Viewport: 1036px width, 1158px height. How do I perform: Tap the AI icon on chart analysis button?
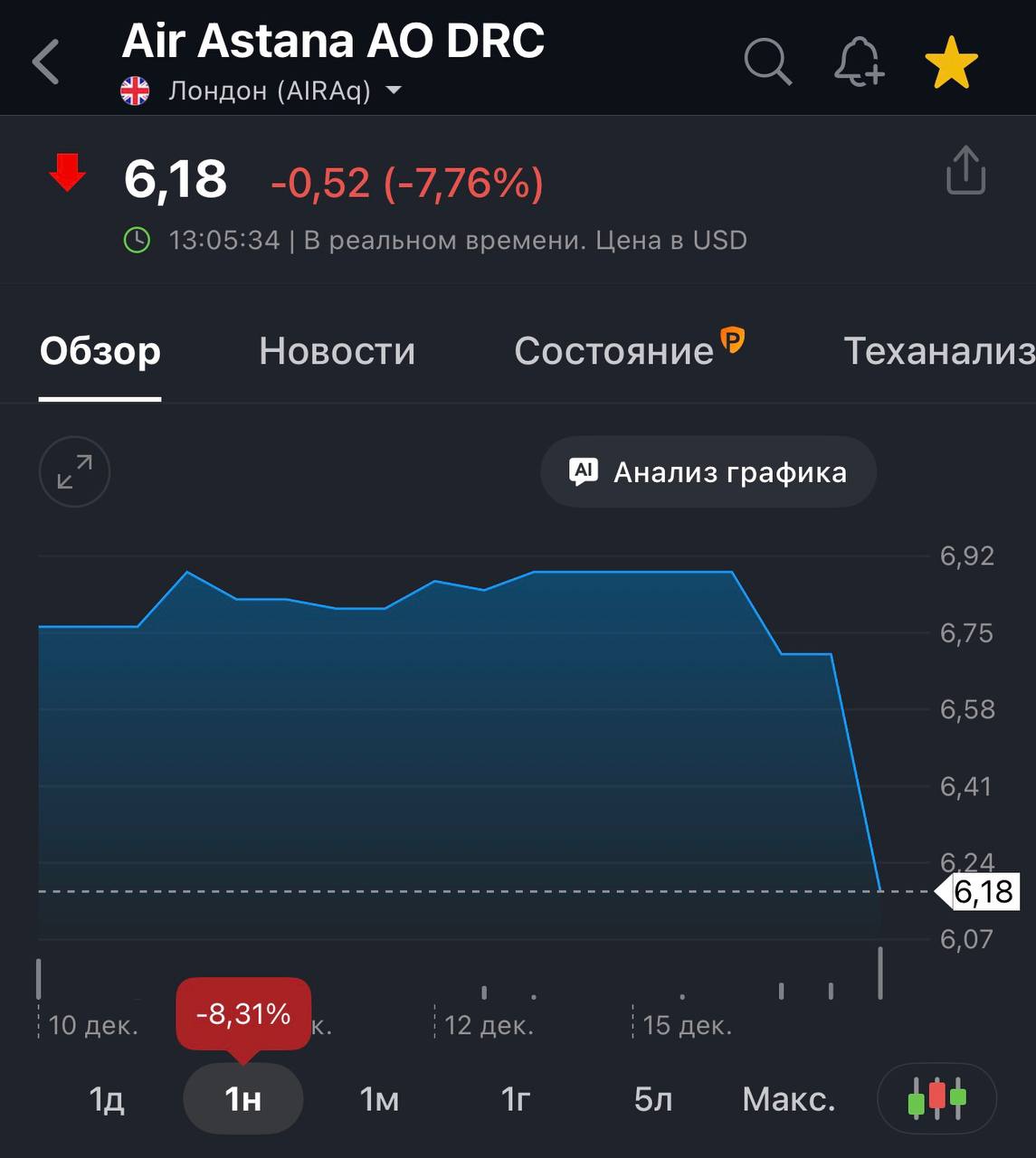[x=585, y=471]
